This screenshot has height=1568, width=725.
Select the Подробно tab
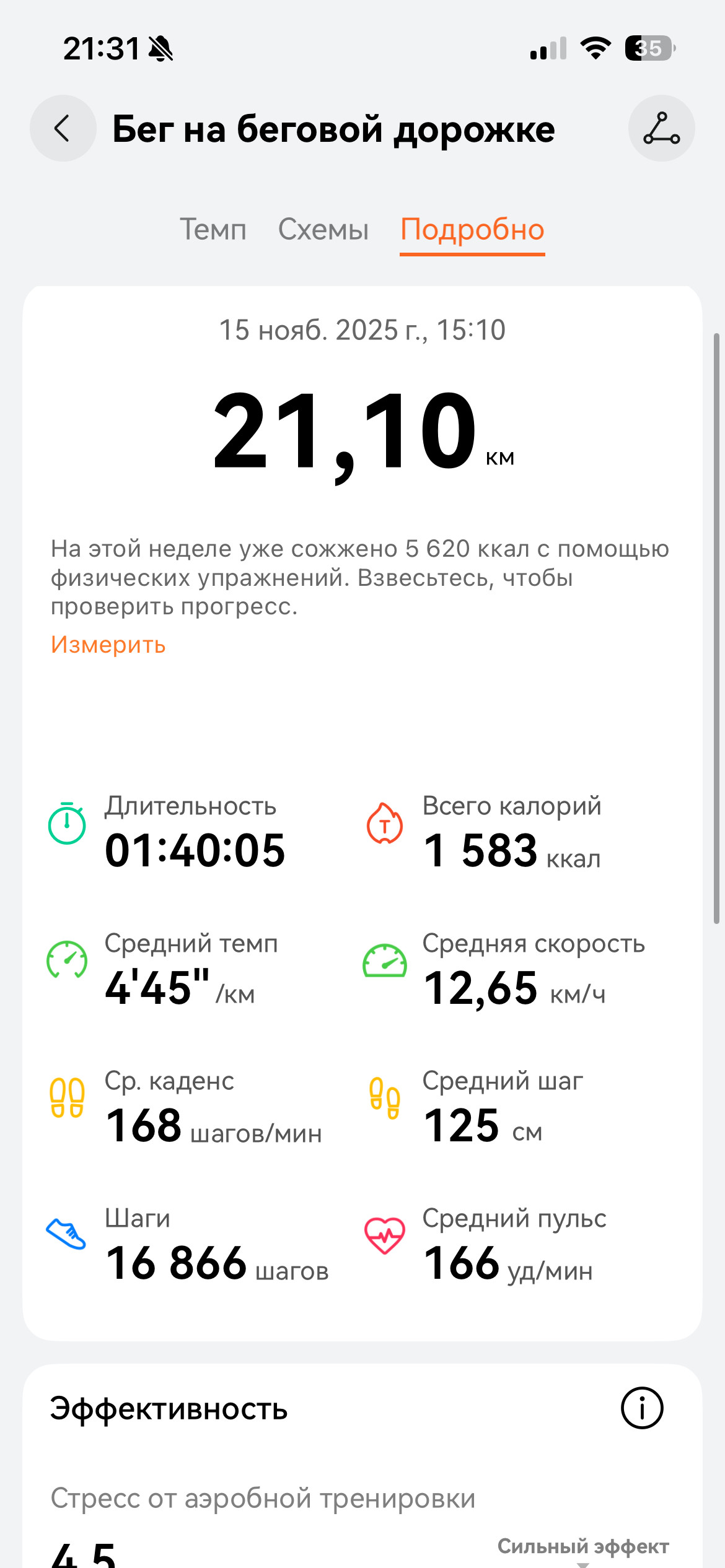point(472,230)
